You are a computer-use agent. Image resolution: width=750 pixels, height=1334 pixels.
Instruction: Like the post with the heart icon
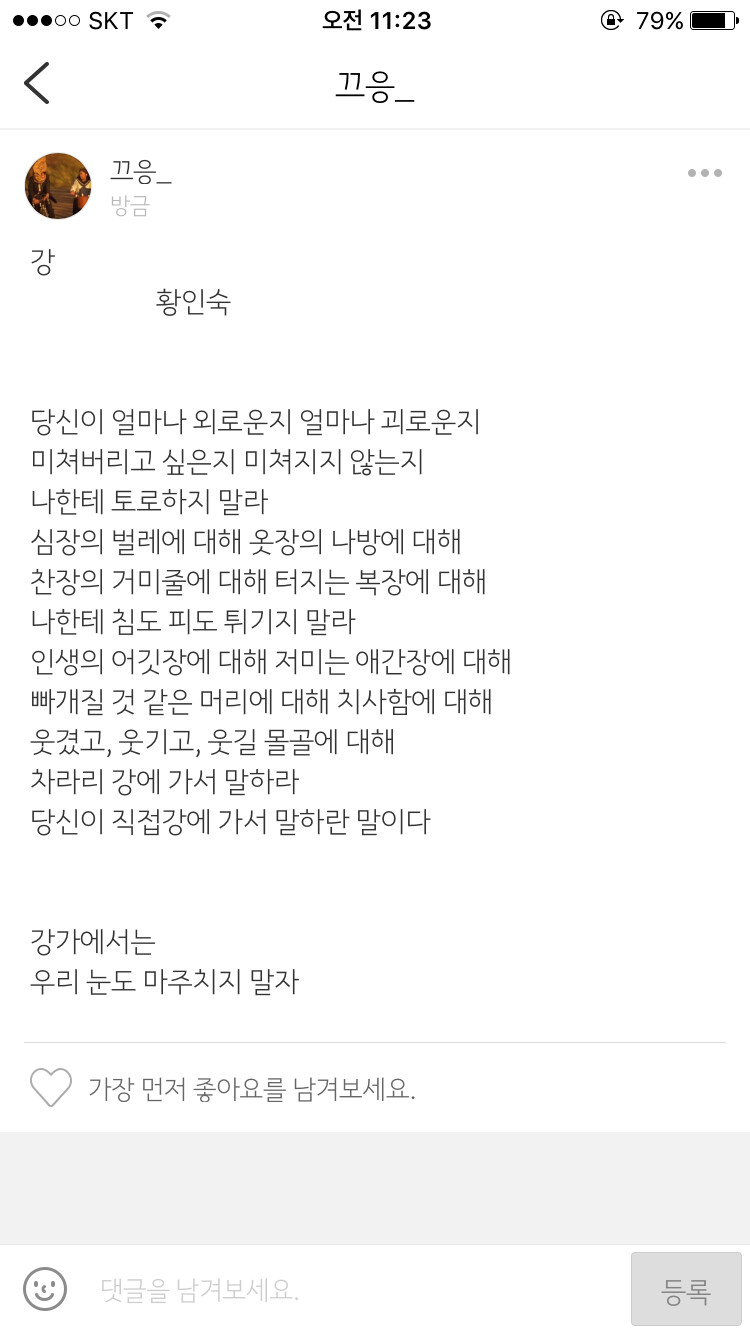(x=51, y=1088)
